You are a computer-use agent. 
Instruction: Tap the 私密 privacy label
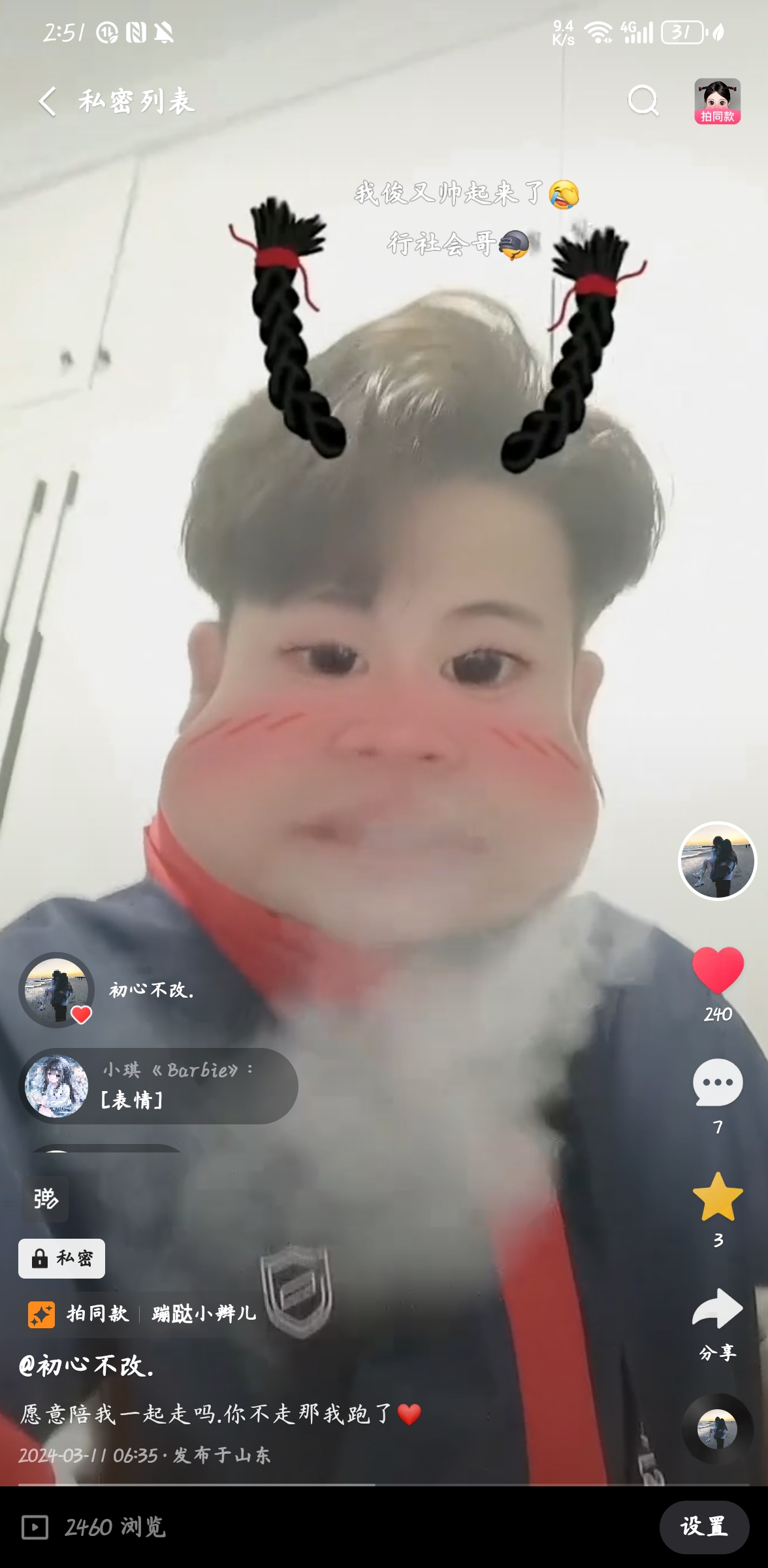pos(61,1258)
